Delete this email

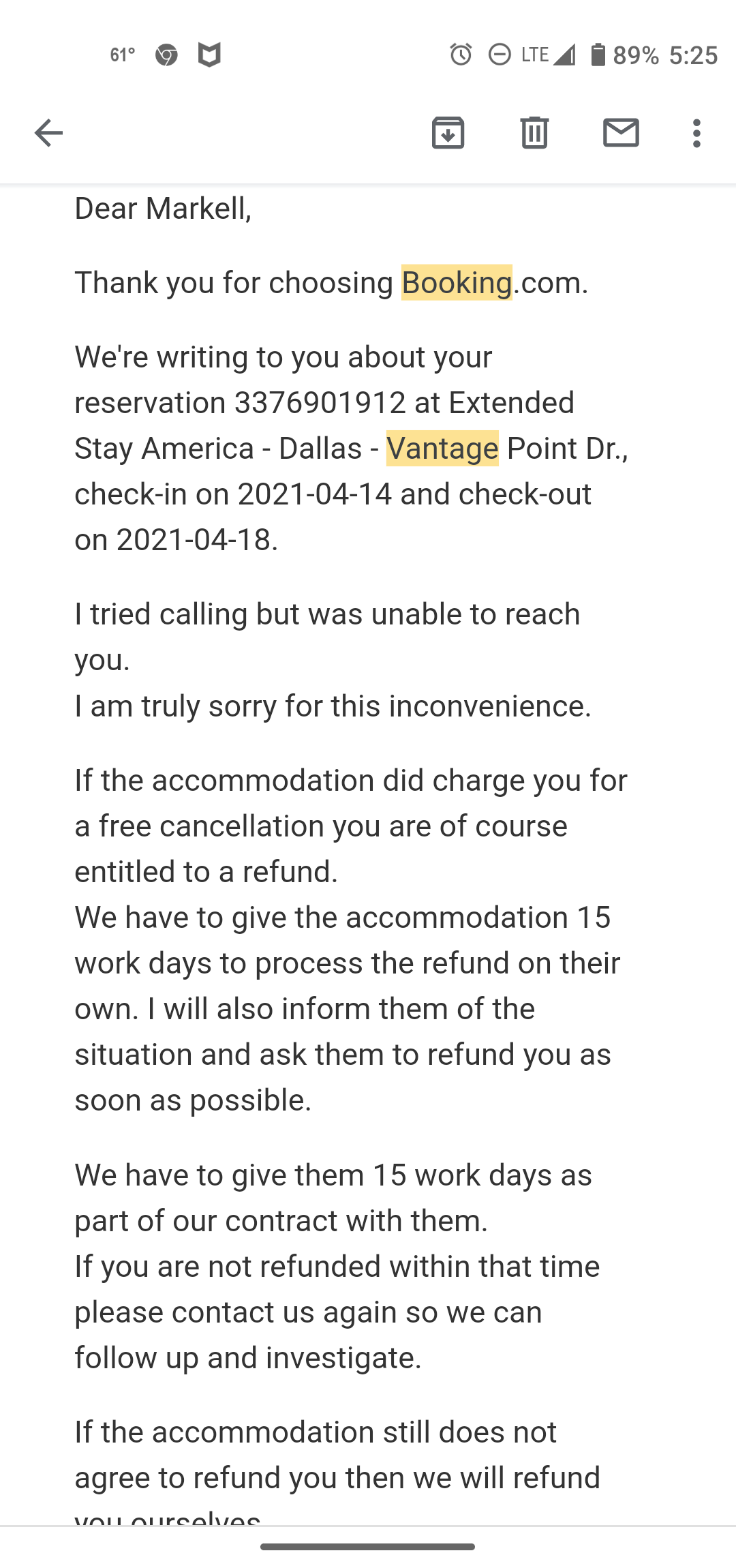click(x=534, y=133)
